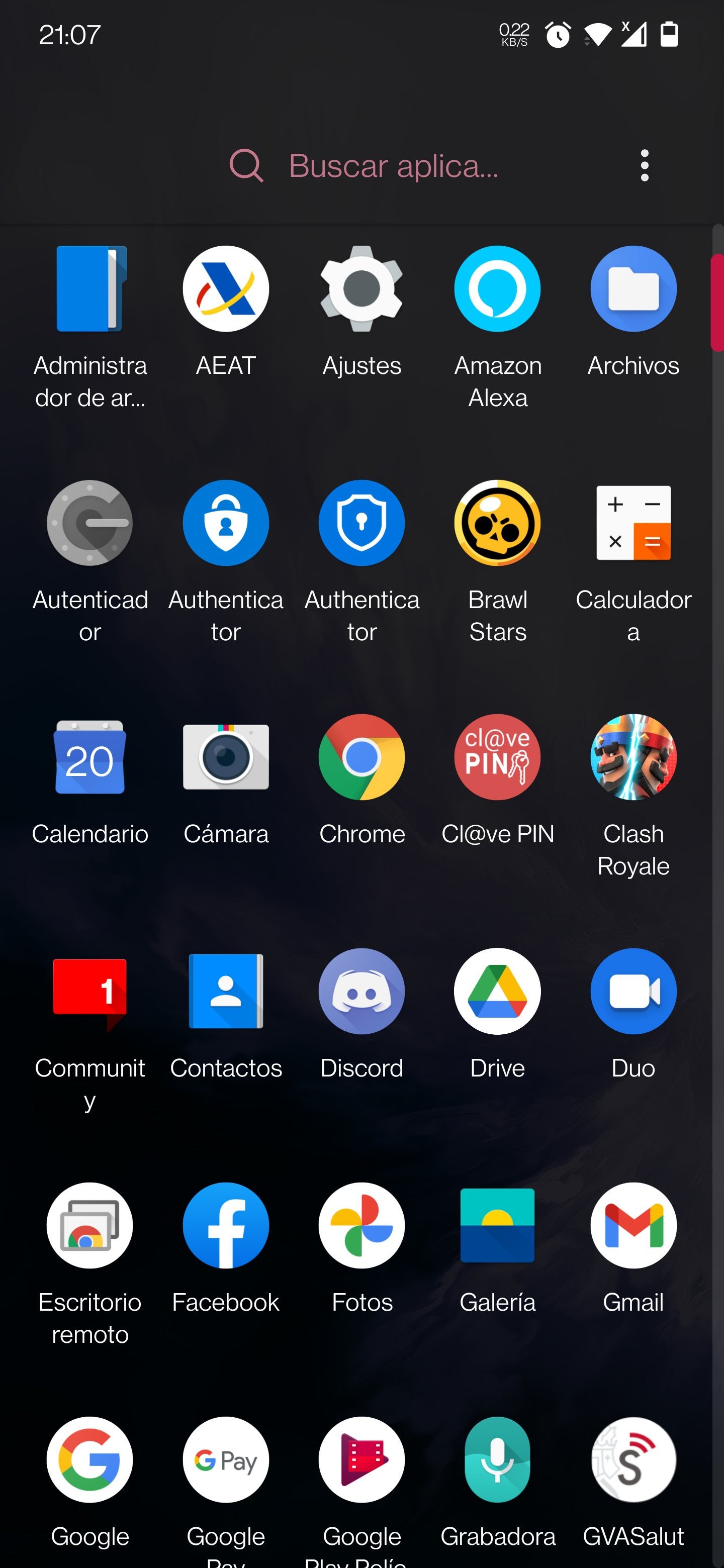Viewport: 724px width, 1568px height.
Task: Launch the Grabadora recorder app
Action: 497,1460
